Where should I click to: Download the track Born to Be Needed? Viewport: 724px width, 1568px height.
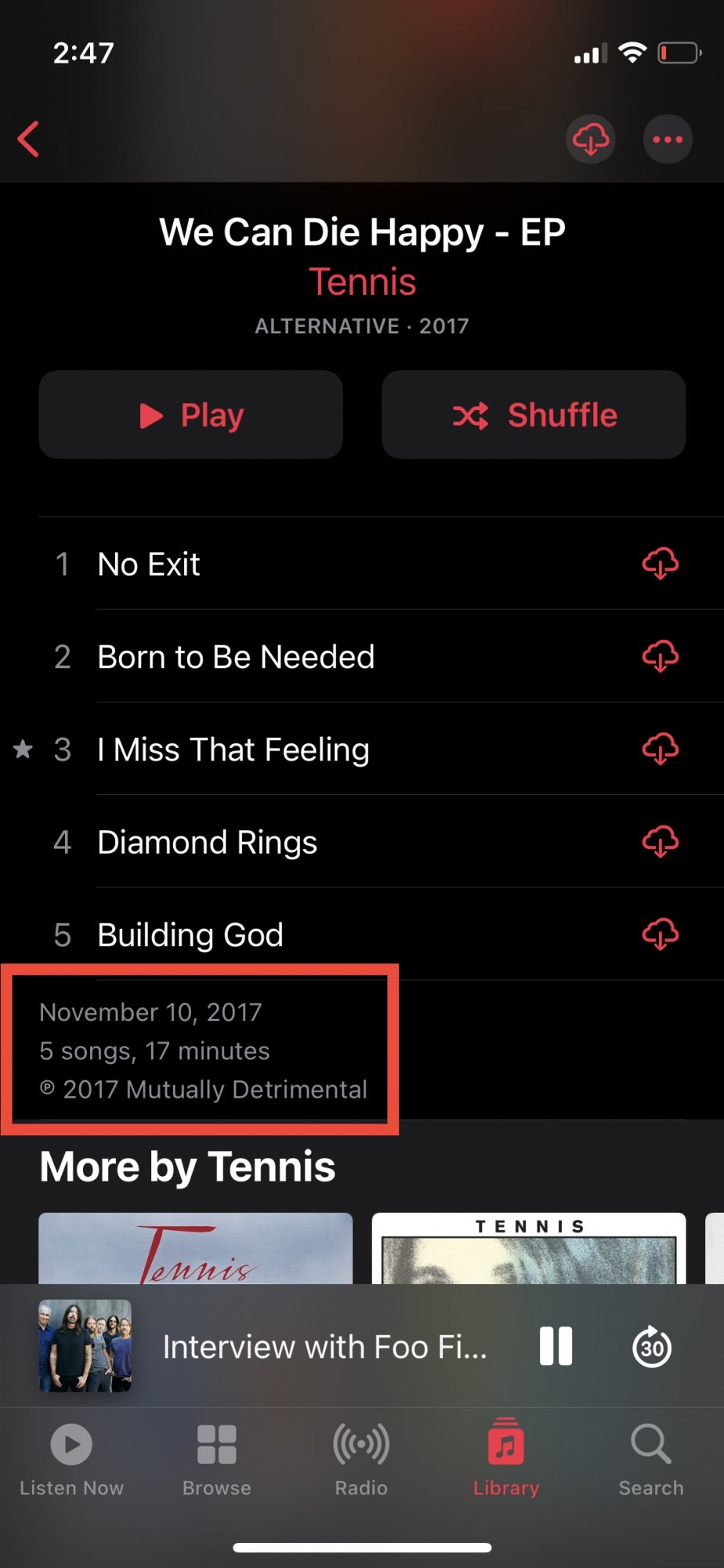[660, 657]
